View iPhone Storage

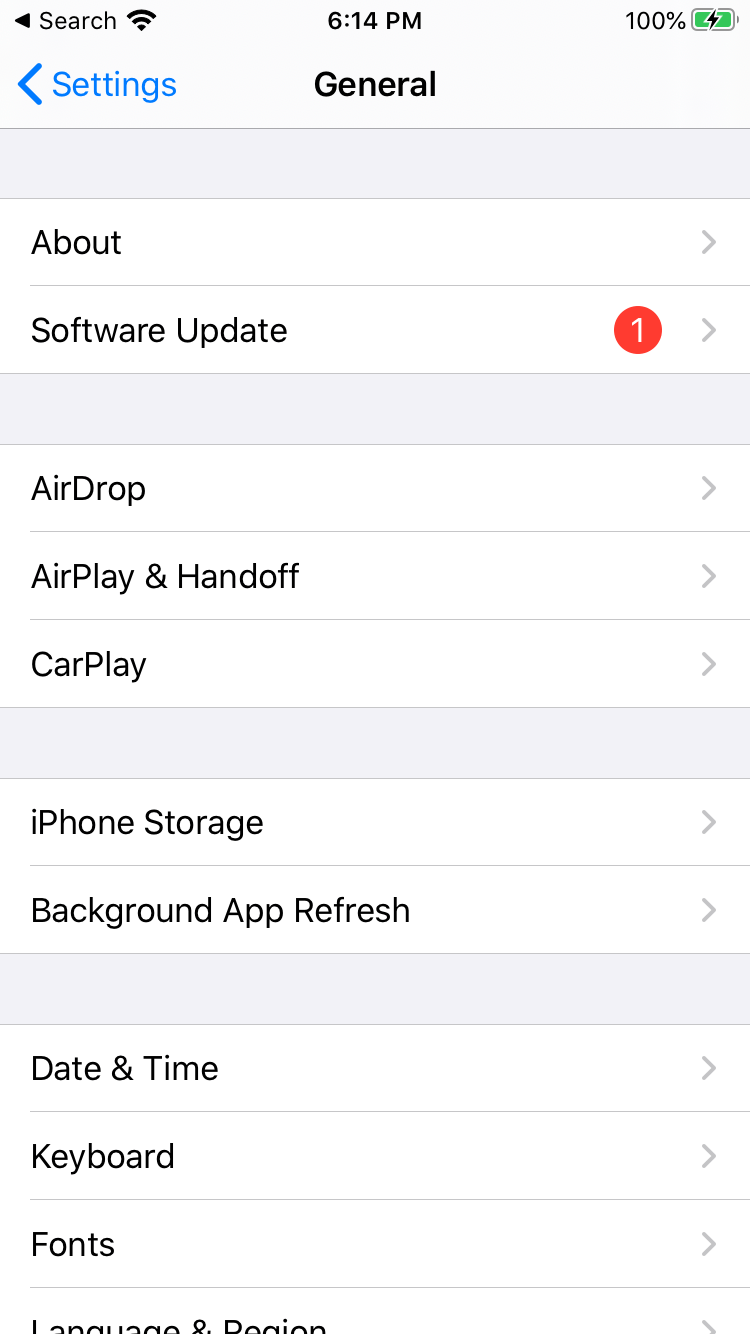(375, 822)
